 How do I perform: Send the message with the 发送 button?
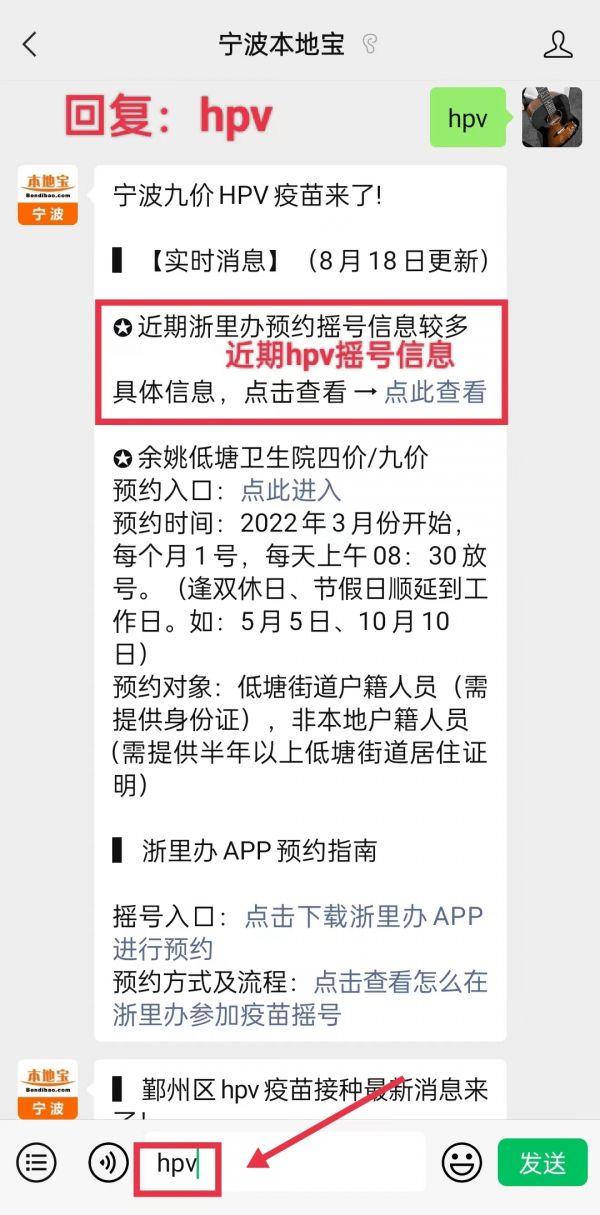(542, 1162)
